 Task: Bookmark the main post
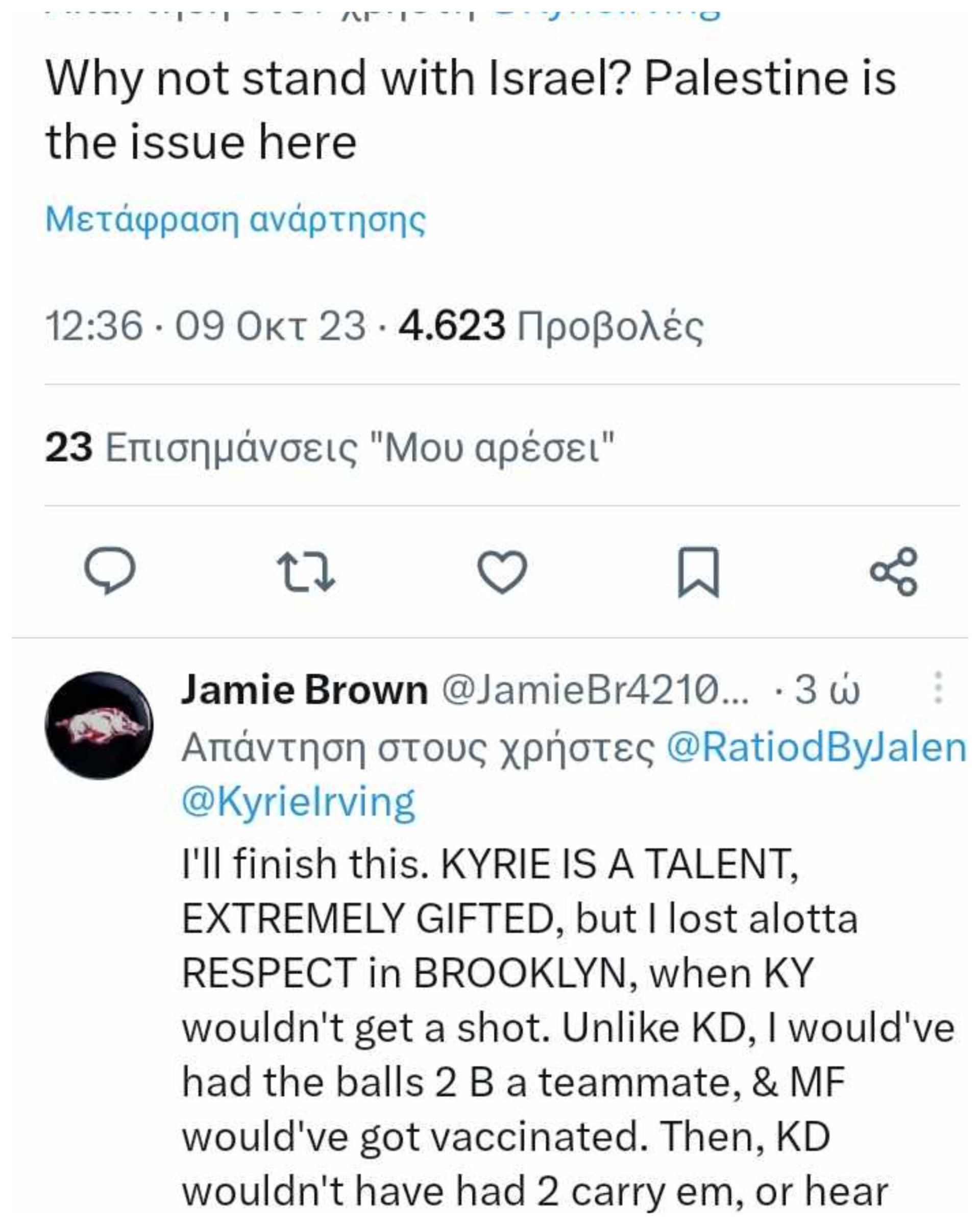tap(698, 572)
